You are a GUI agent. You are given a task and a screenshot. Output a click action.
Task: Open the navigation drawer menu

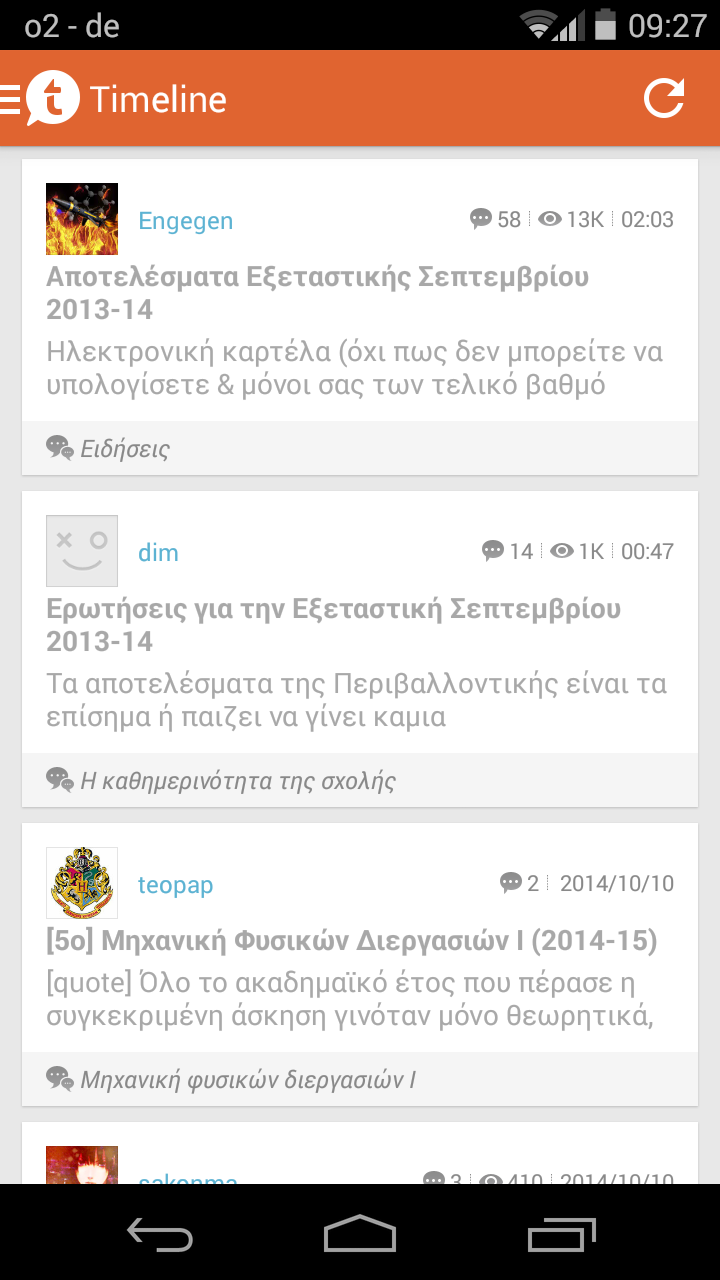pos(40,98)
